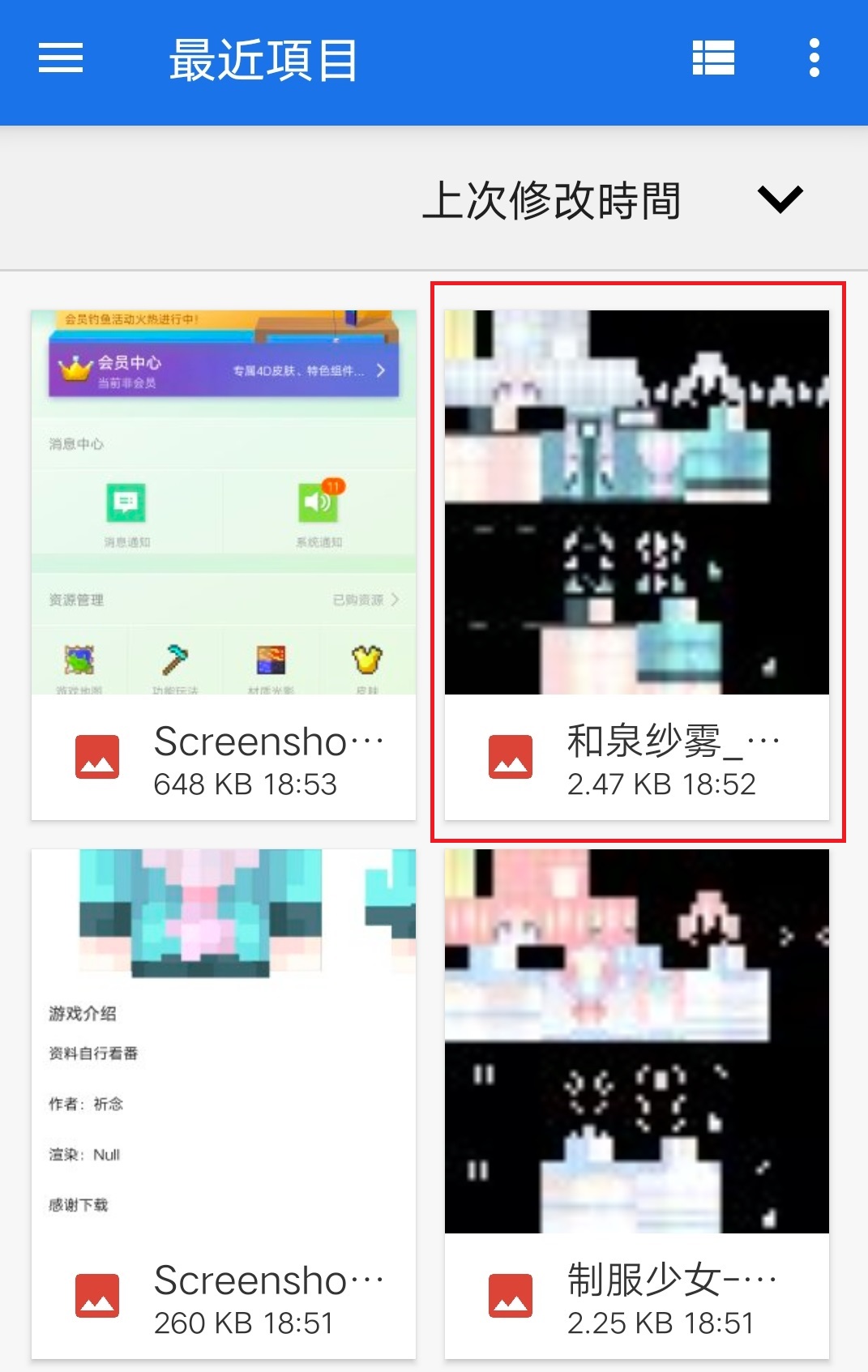The height and width of the screenshot is (1372, 868).
Task: Open the 648 KB Screenshot file
Action: [224, 564]
